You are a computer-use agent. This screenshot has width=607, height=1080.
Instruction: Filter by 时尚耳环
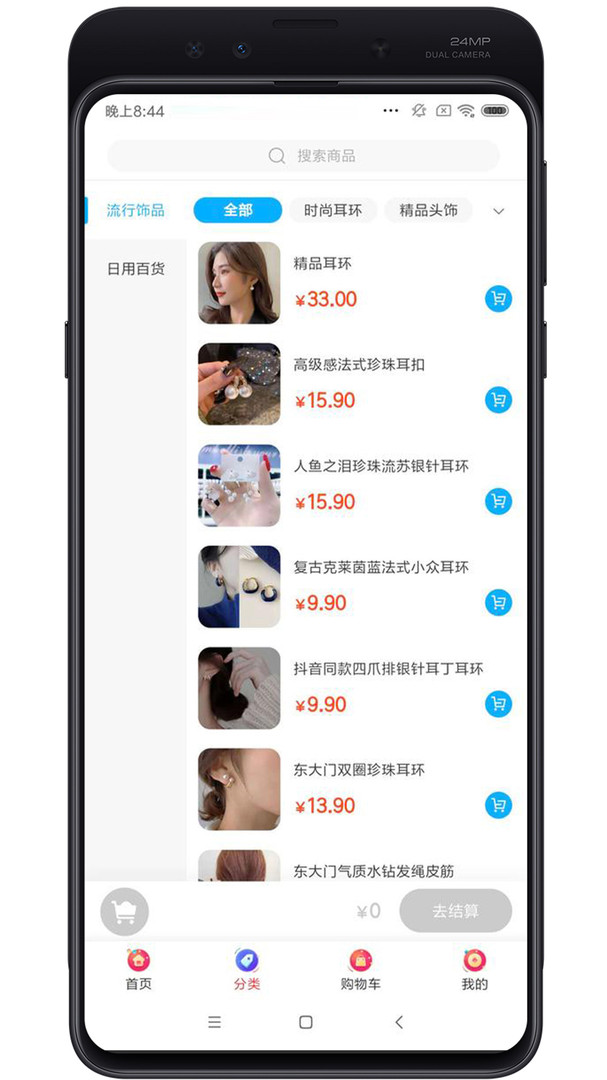[x=333, y=210]
